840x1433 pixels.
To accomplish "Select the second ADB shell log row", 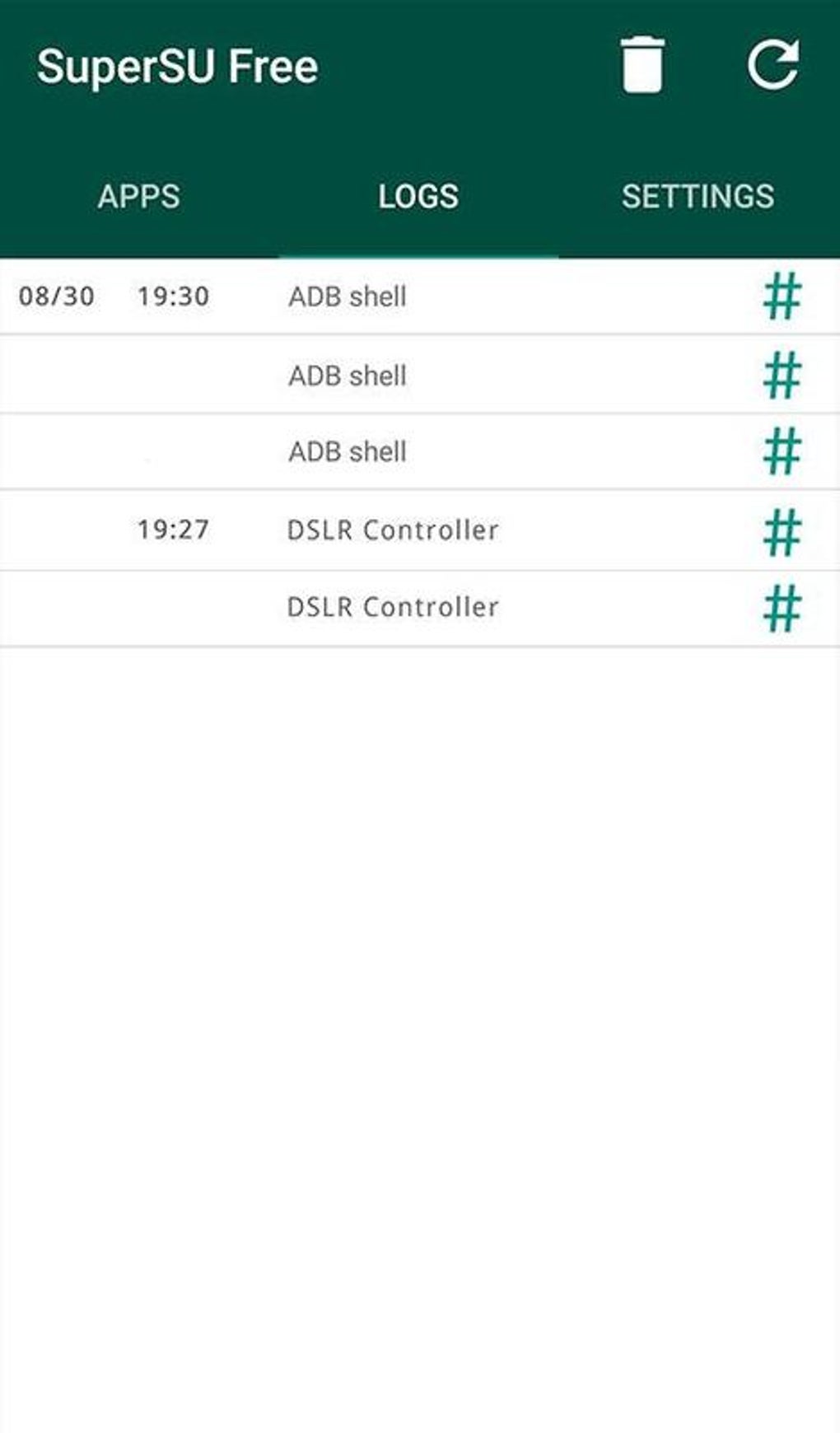I will (347, 374).
